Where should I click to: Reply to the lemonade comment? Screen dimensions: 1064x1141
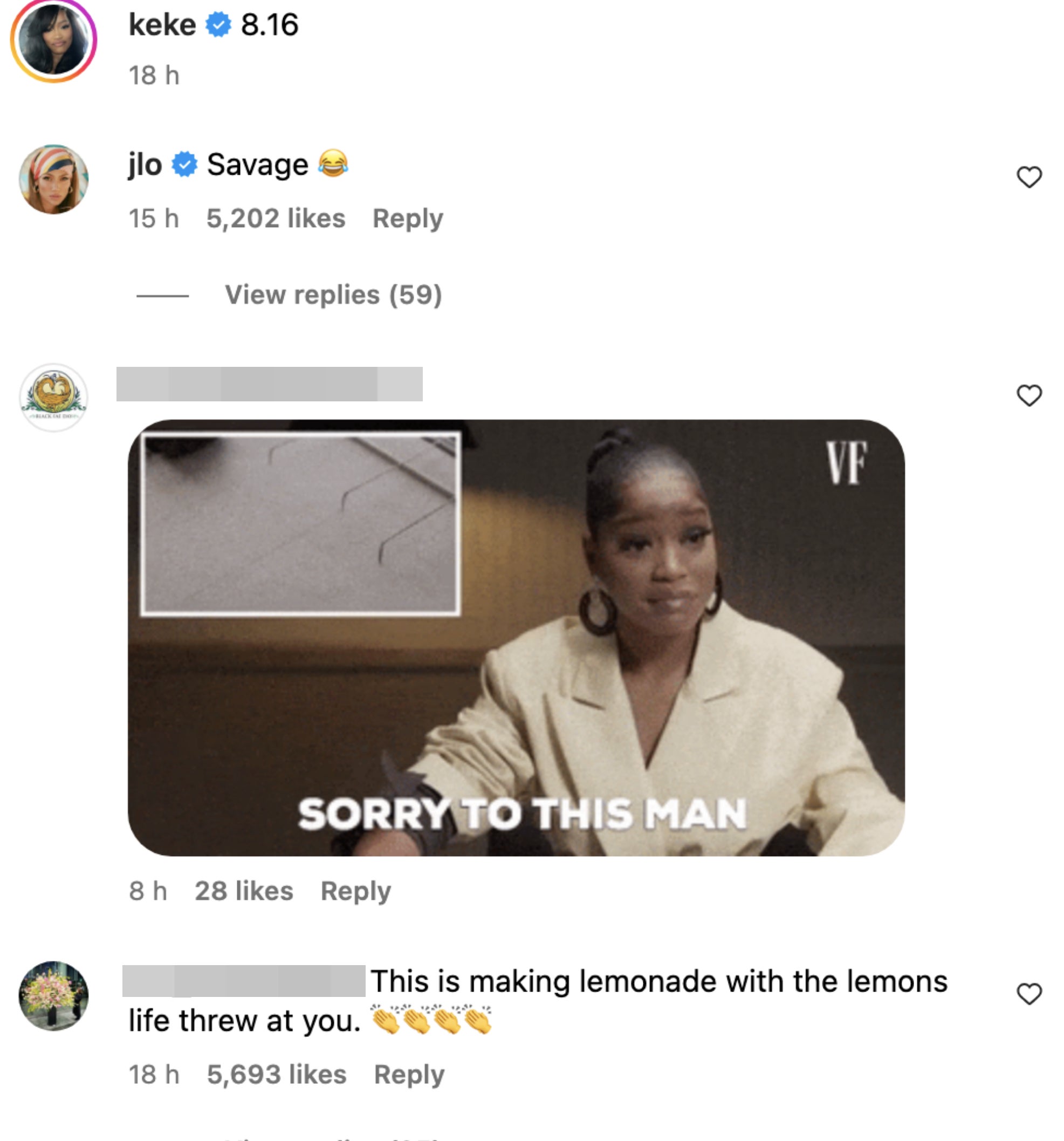click(408, 1075)
